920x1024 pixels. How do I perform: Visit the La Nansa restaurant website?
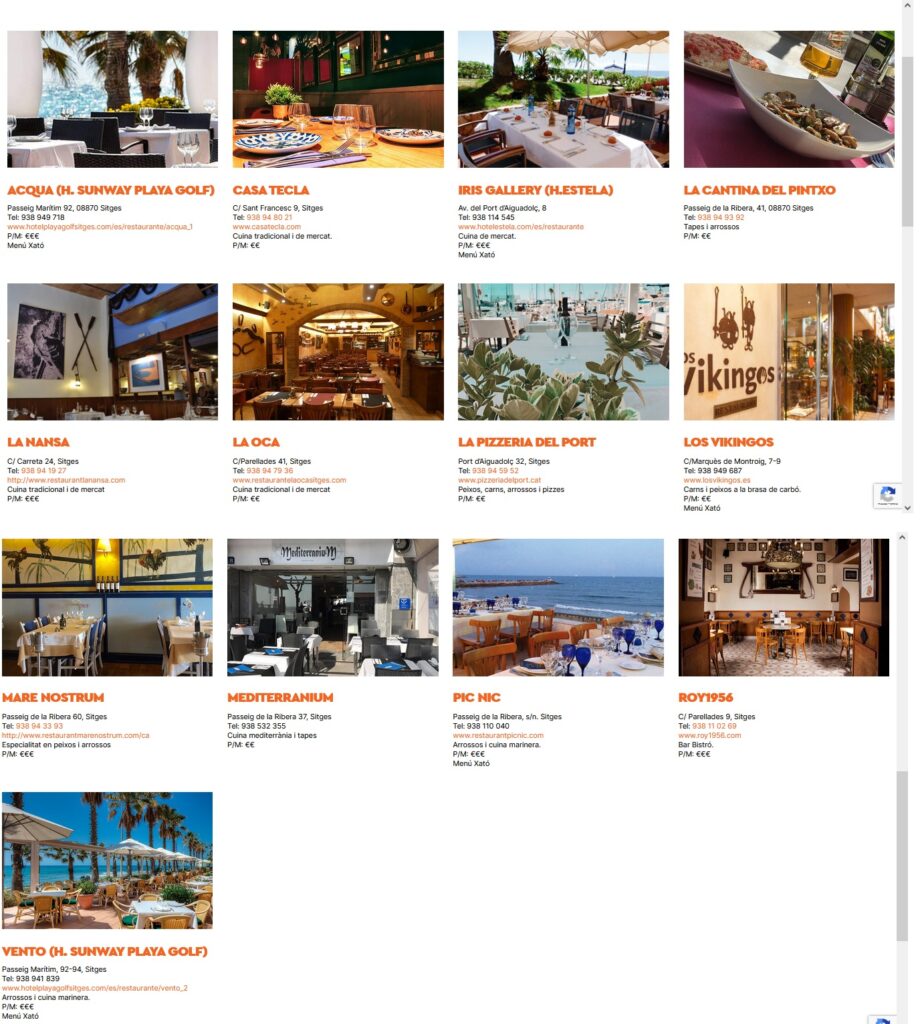66,480
